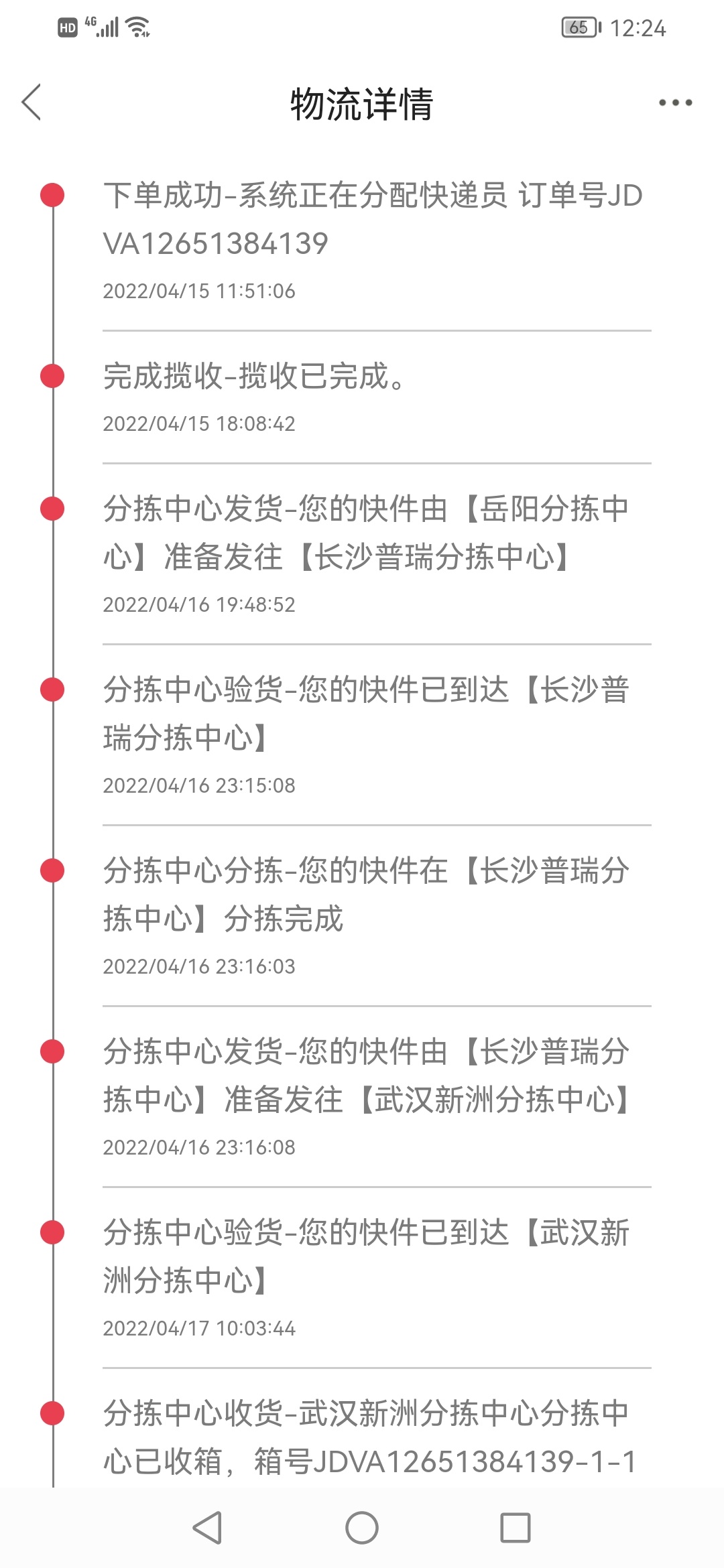724x1568 pixels.
Task: Tap the system back button
Action: pos(208,1528)
